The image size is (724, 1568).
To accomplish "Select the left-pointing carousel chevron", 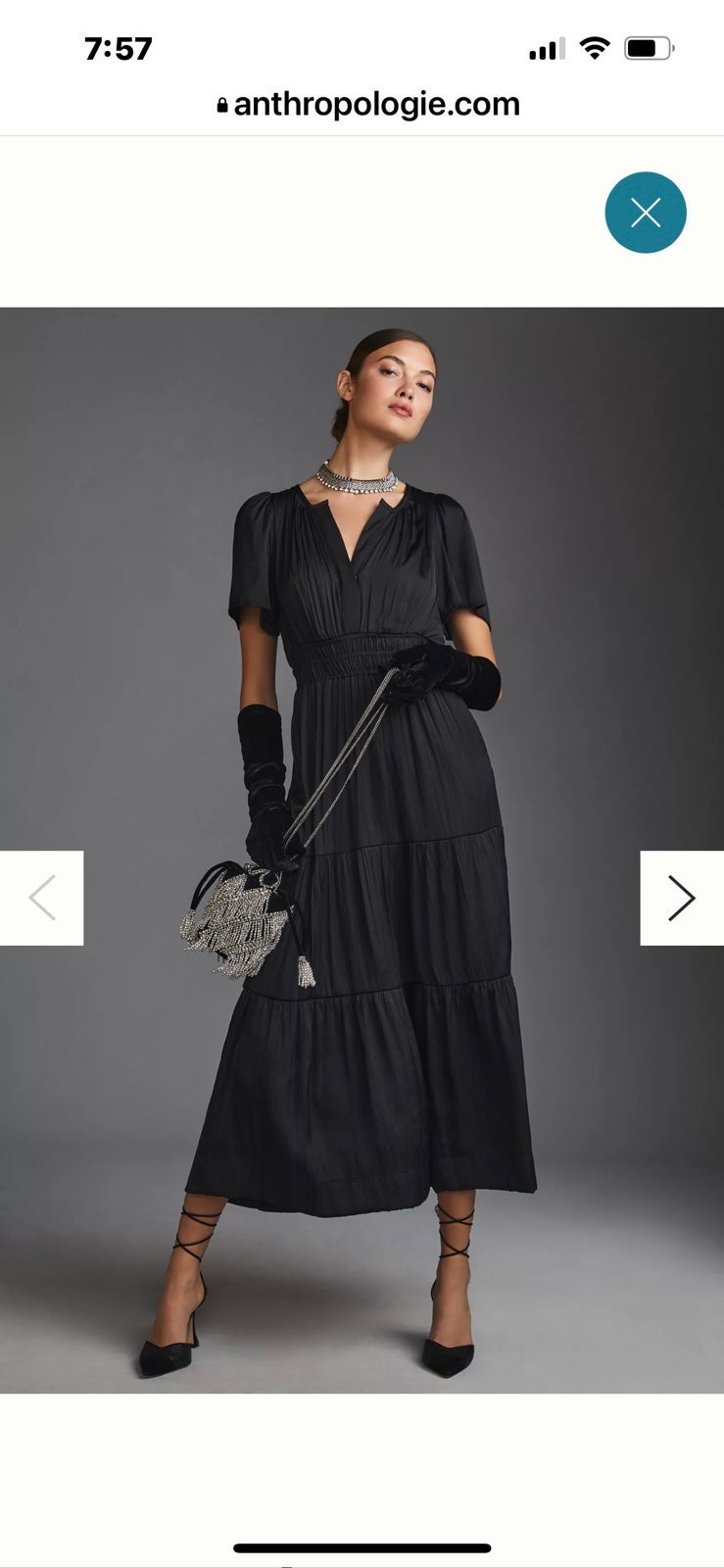I will pos(42,897).
